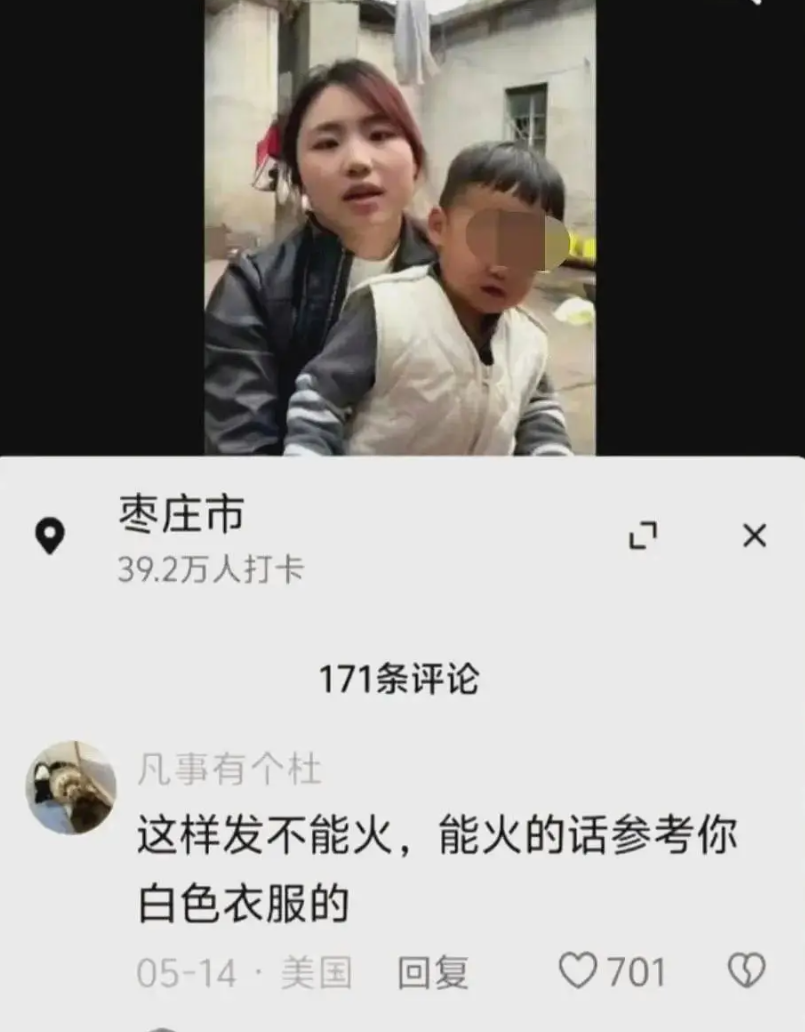Tap the username 凡事有个杜

point(228,766)
